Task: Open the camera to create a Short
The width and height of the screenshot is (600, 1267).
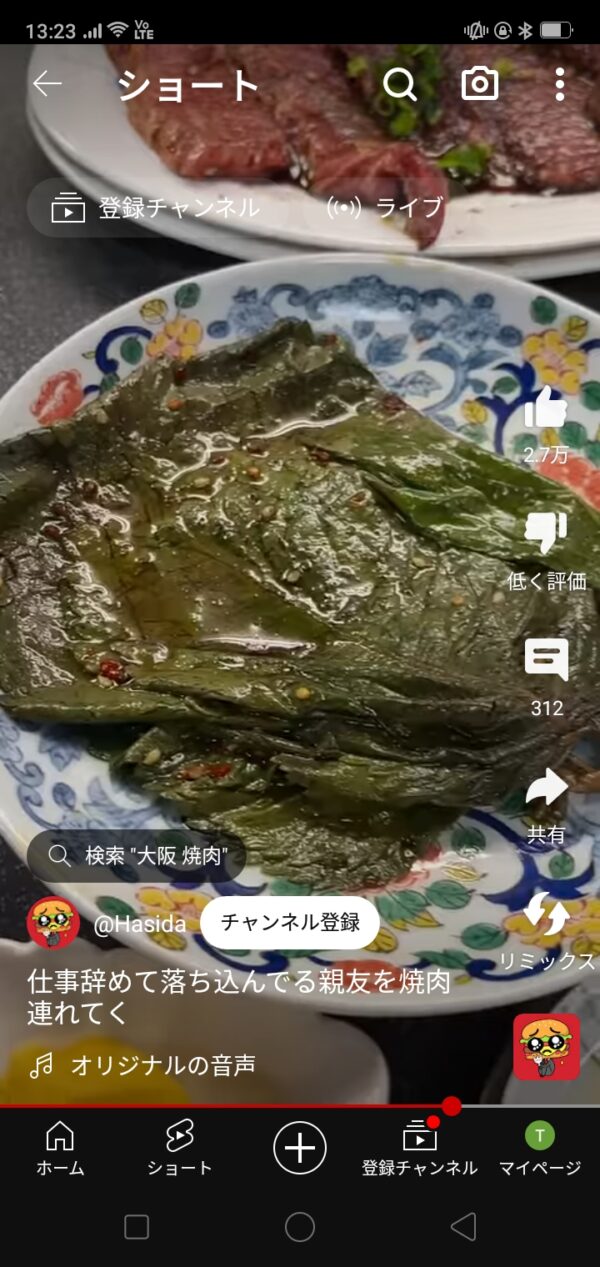Action: [480, 85]
